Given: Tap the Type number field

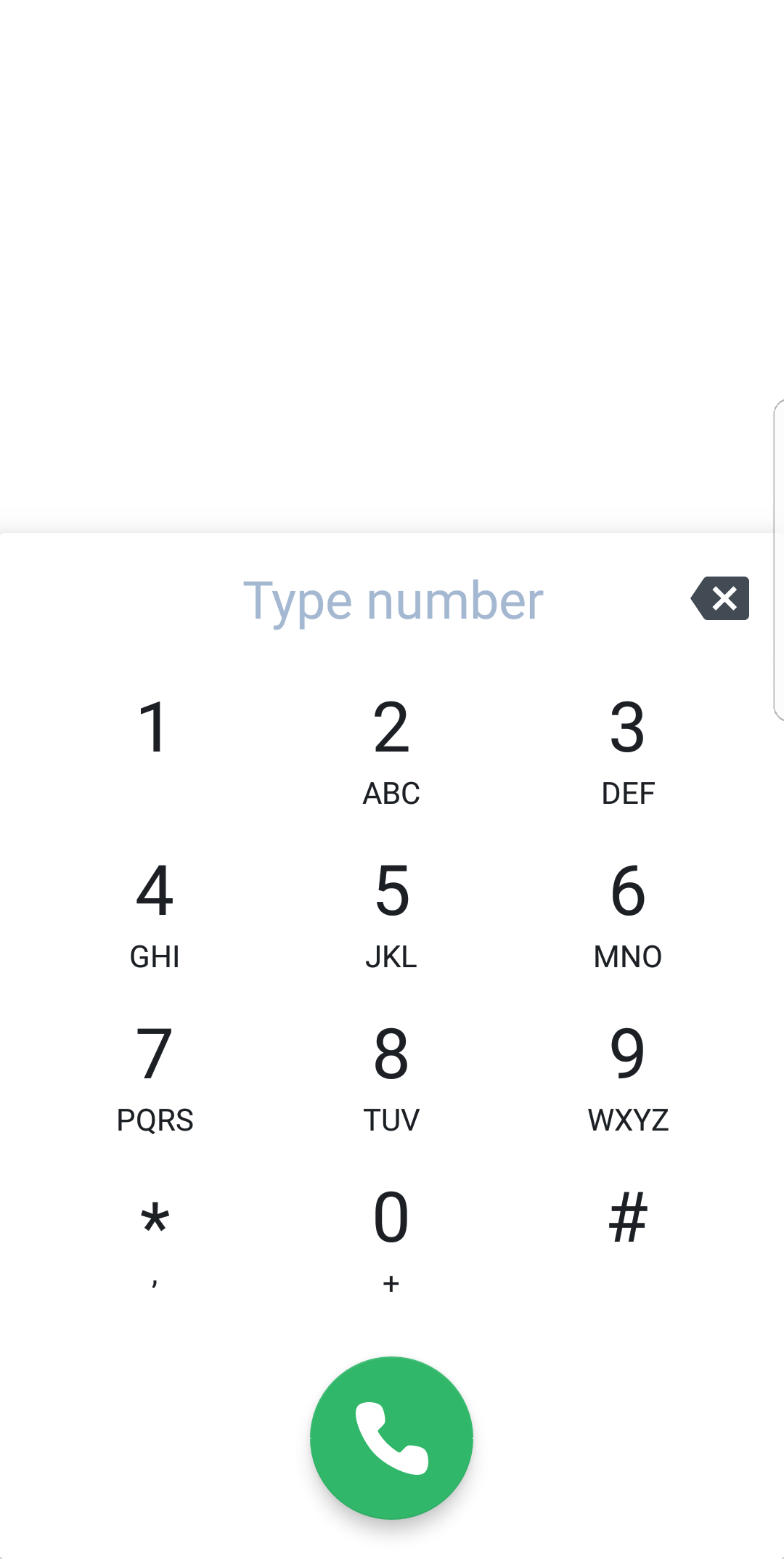Looking at the screenshot, I should click(393, 601).
